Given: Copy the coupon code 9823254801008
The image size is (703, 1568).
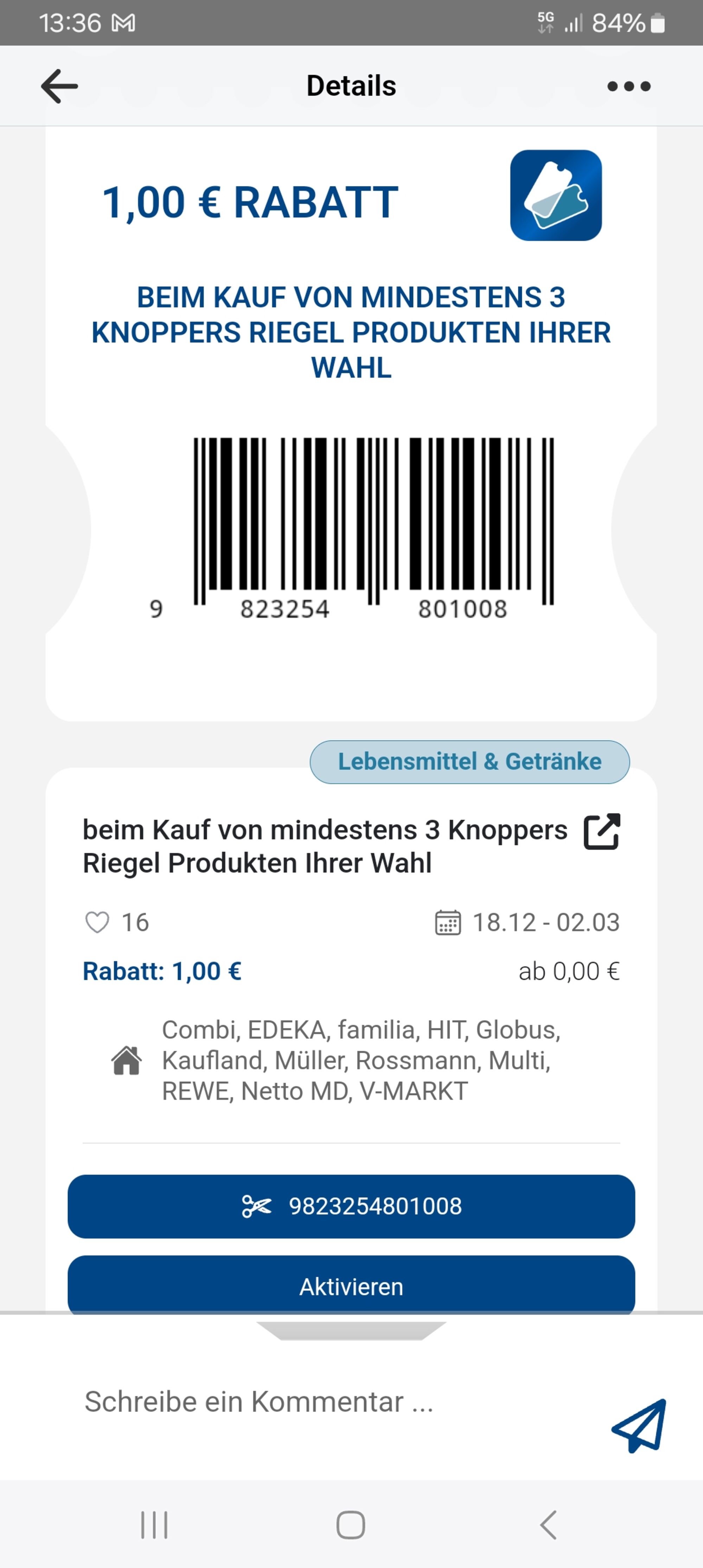Looking at the screenshot, I should [x=351, y=1207].
